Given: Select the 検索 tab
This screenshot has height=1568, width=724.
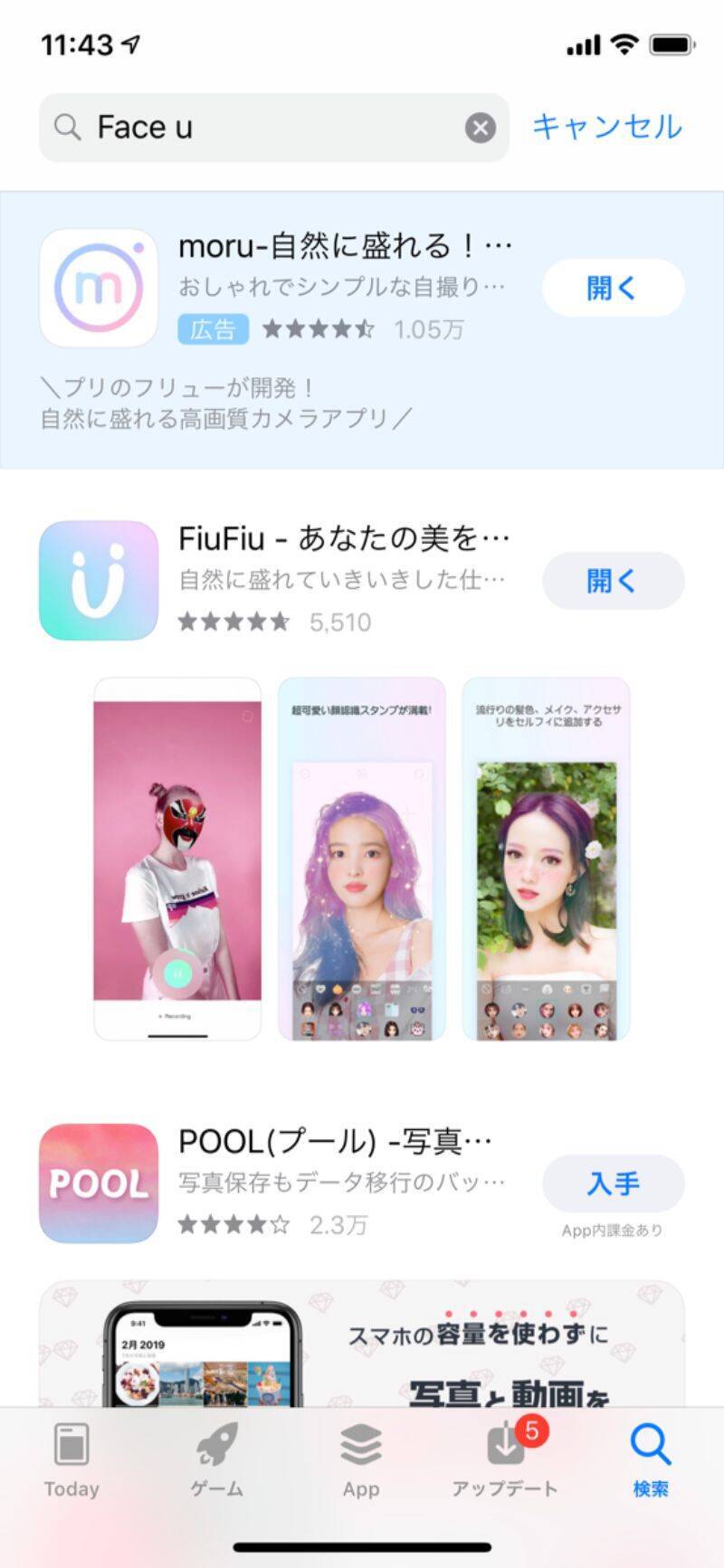Looking at the screenshot, I should point(650,1459).
